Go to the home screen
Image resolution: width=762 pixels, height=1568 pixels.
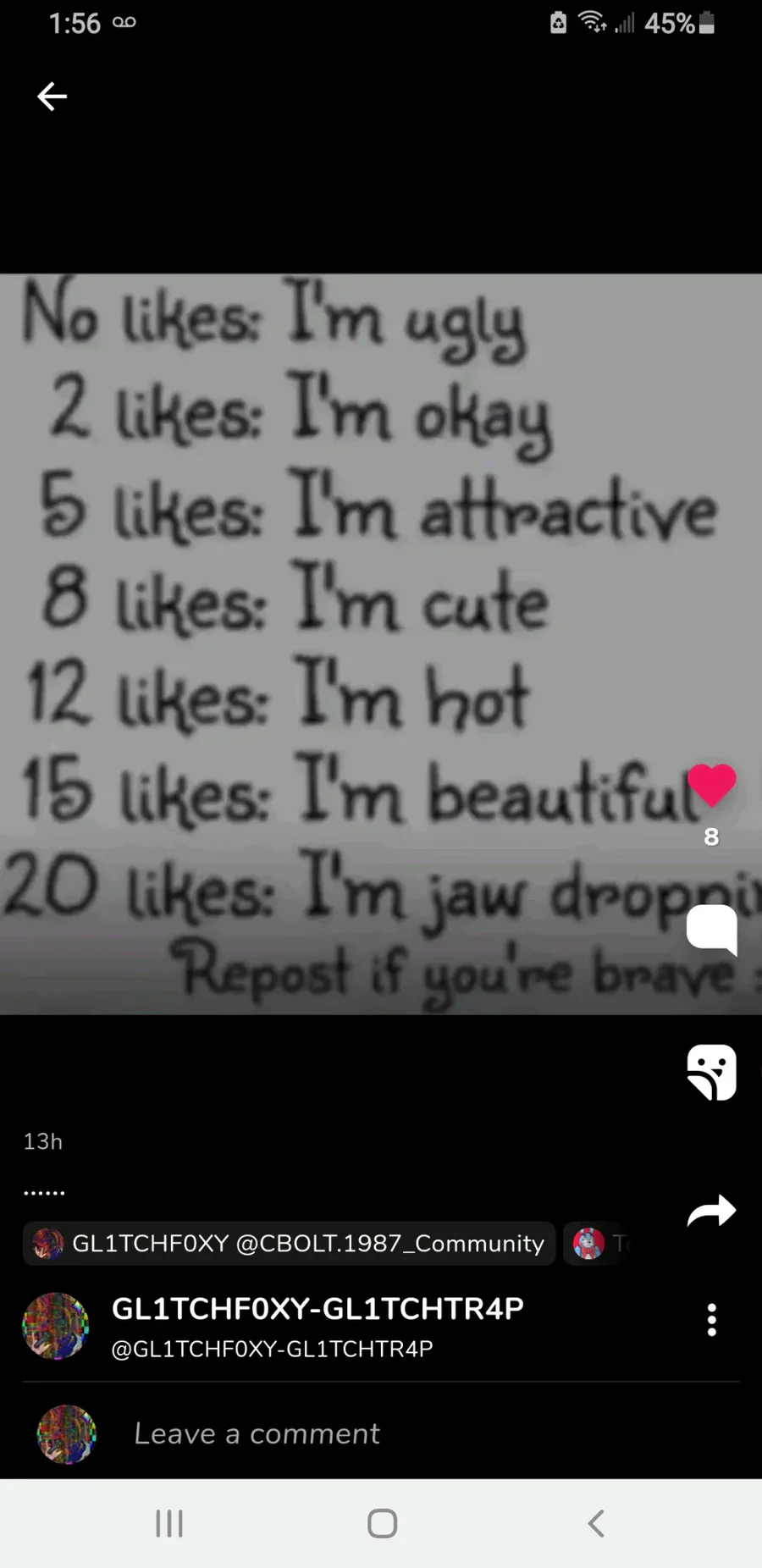tap(382, 1523)
